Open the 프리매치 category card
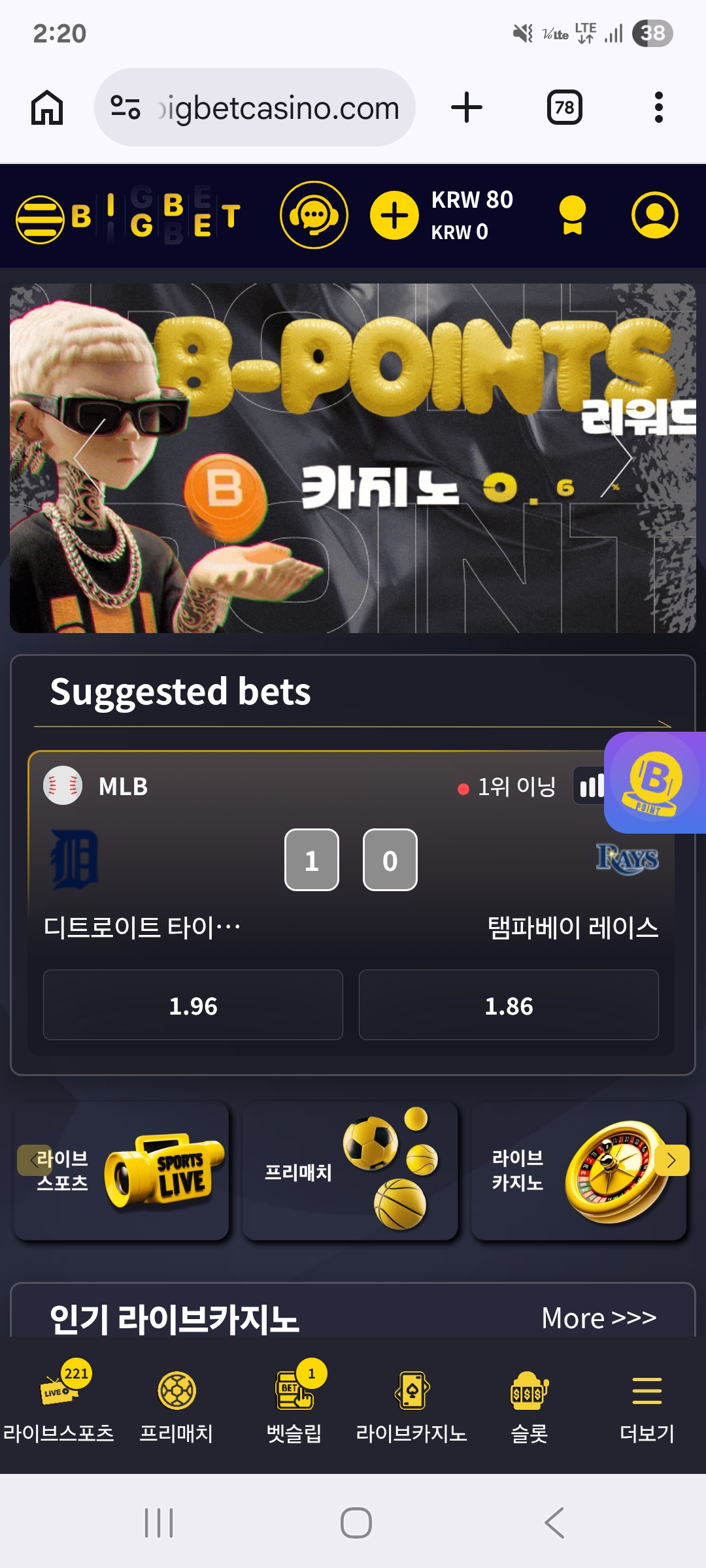Viewport: 706px width, 1568px height. pos(350,1171)
